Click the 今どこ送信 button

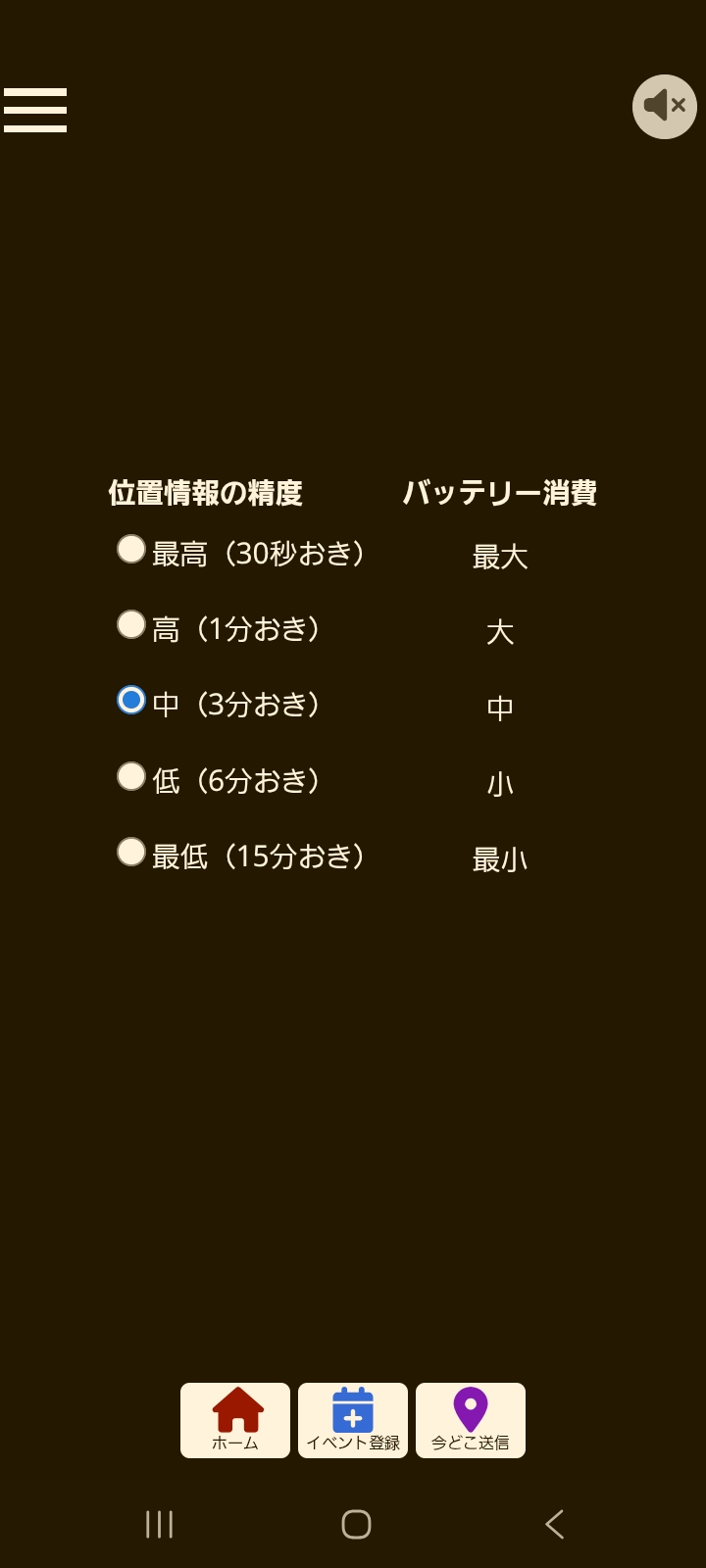[x=470, y=1420]
